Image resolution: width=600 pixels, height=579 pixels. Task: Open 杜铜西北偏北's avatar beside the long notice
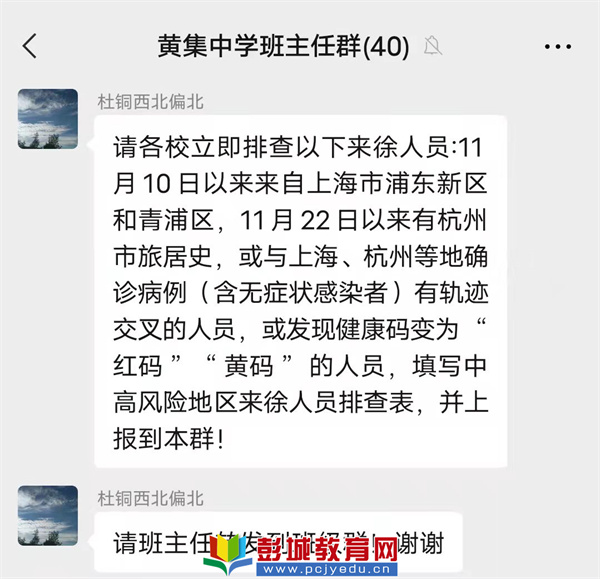[x=48, y=119]
